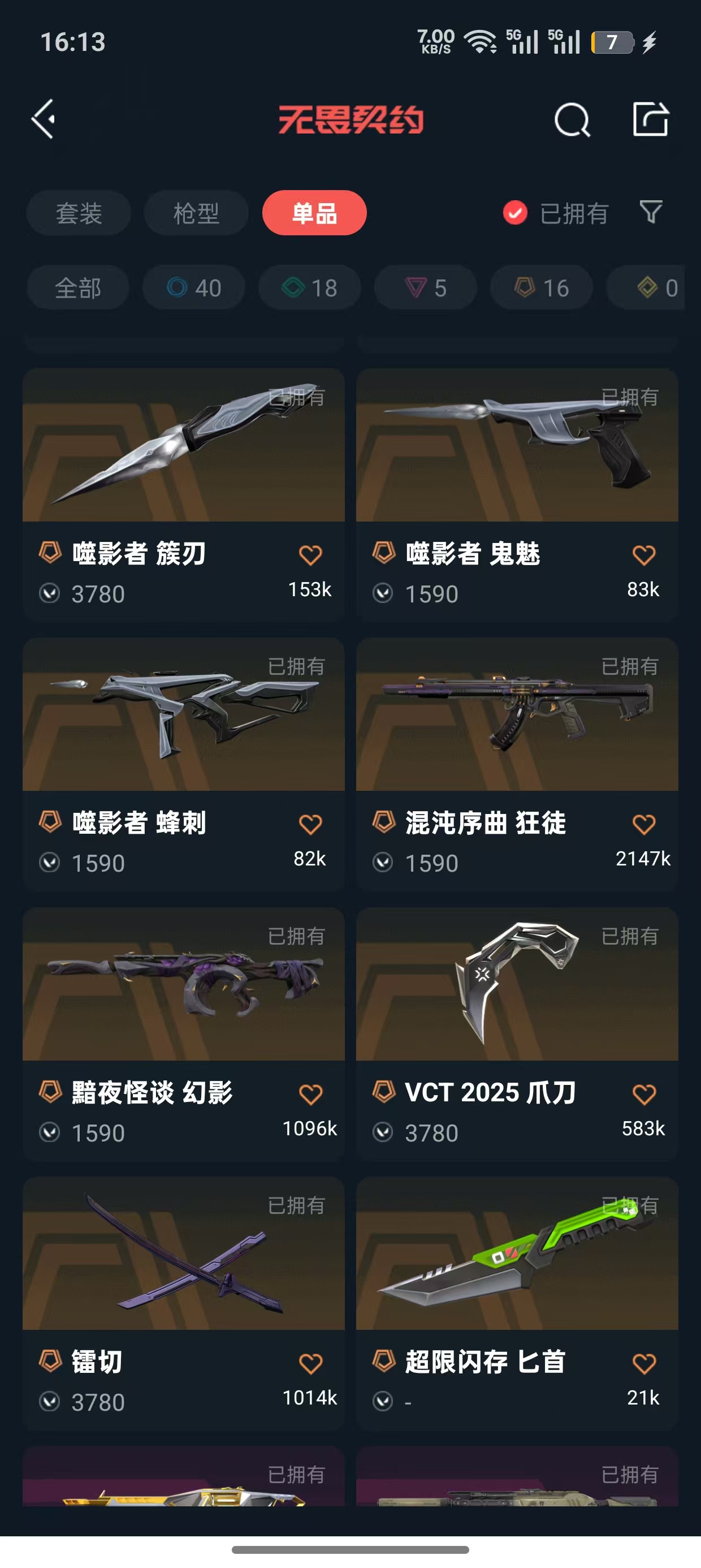This screenshot has height=1568, width=701.
Task: Select the 单品 tab
Action: 314,213
